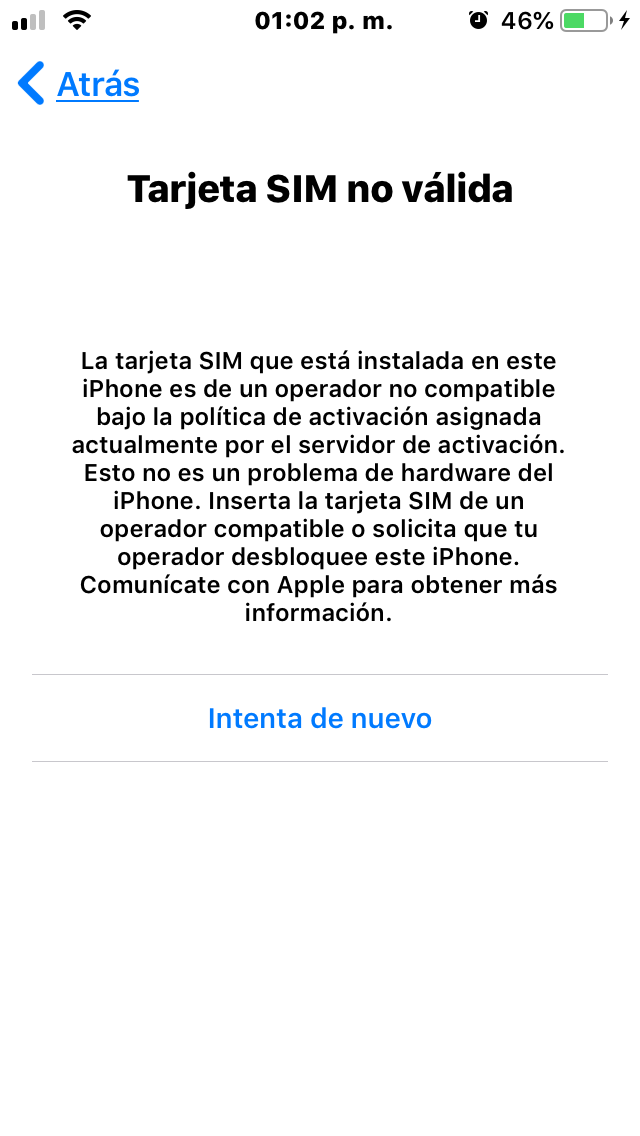
Task: Go back with the Atrás button
Action: (80, 84)
